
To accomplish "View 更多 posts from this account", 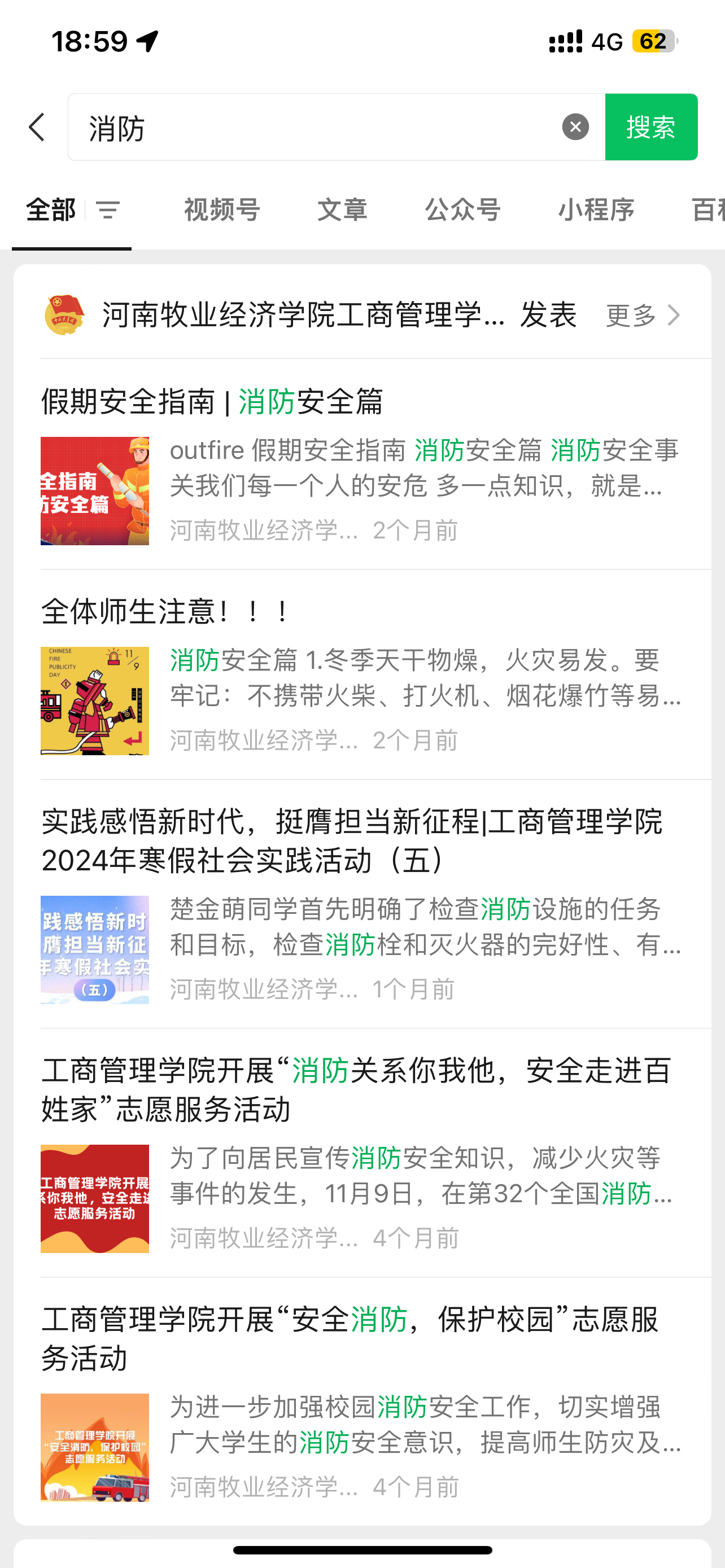I will click(x=643, y=316).
